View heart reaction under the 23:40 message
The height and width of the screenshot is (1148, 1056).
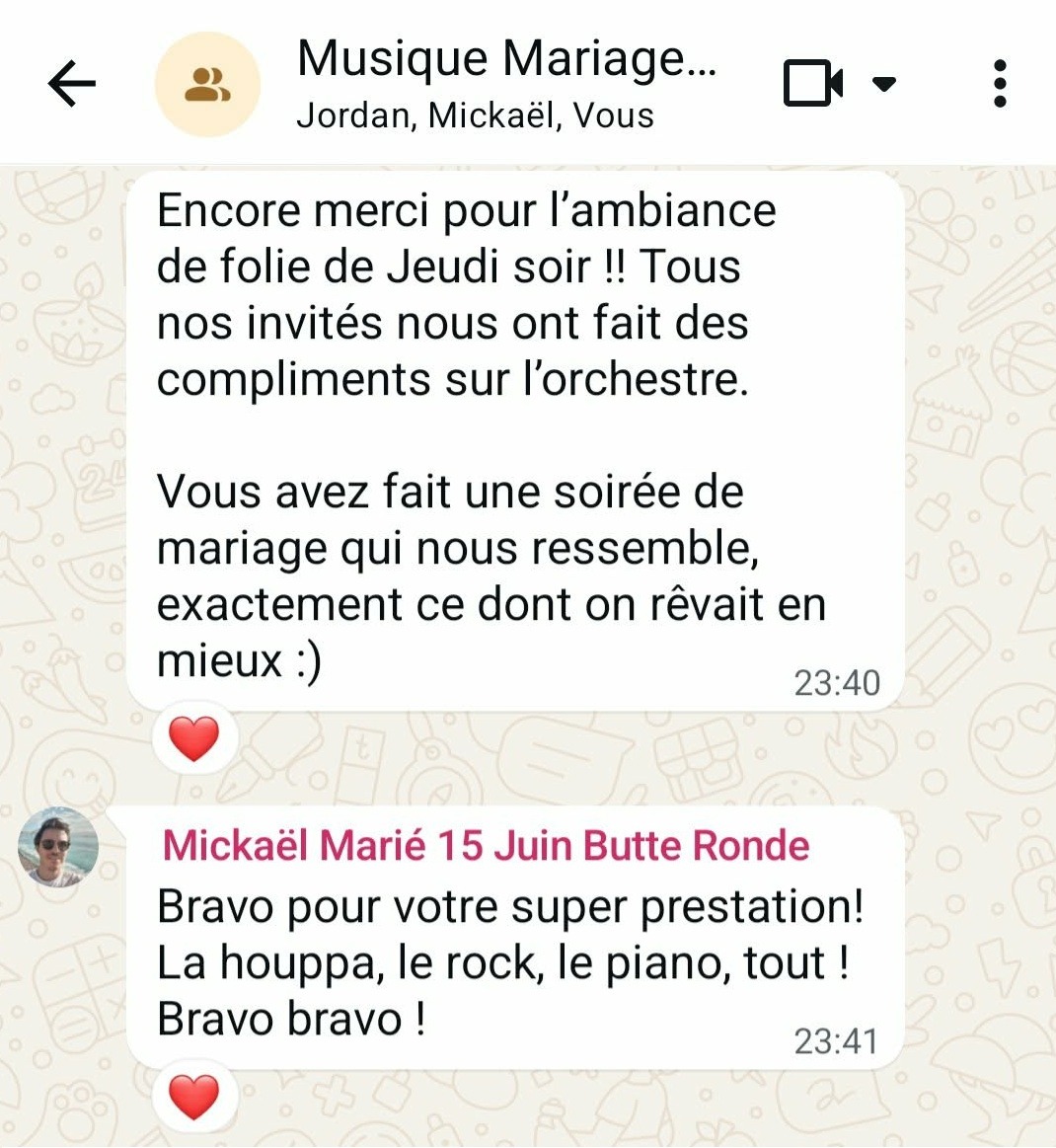pos(193,738)
